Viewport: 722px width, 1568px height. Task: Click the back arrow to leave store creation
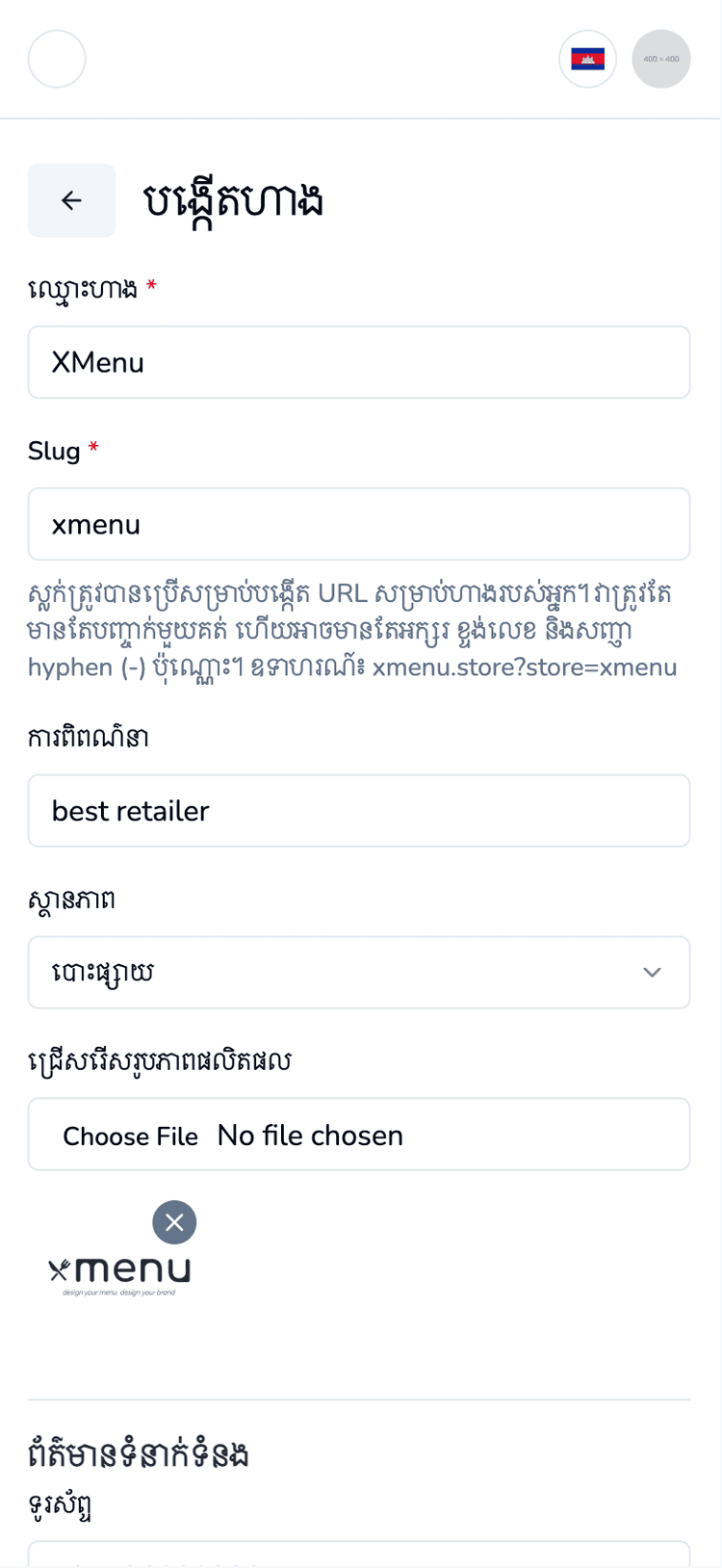(70, 200)
